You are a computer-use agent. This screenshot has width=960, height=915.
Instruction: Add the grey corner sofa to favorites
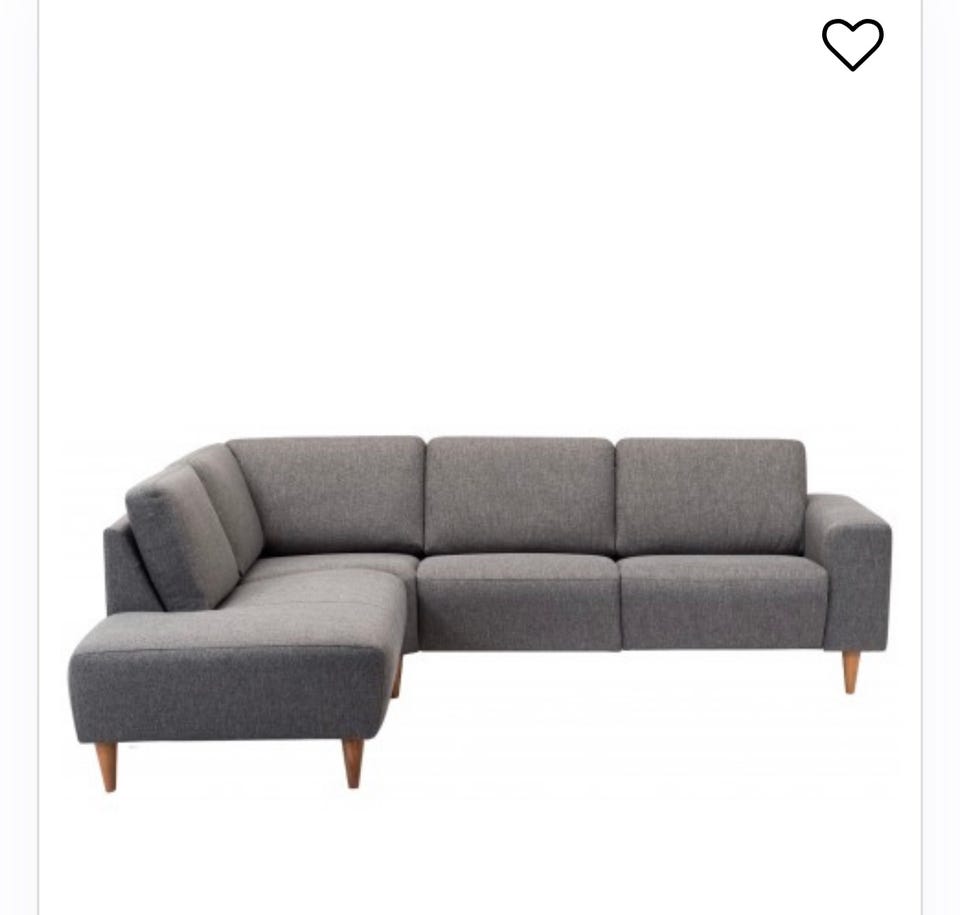(852, 45)
